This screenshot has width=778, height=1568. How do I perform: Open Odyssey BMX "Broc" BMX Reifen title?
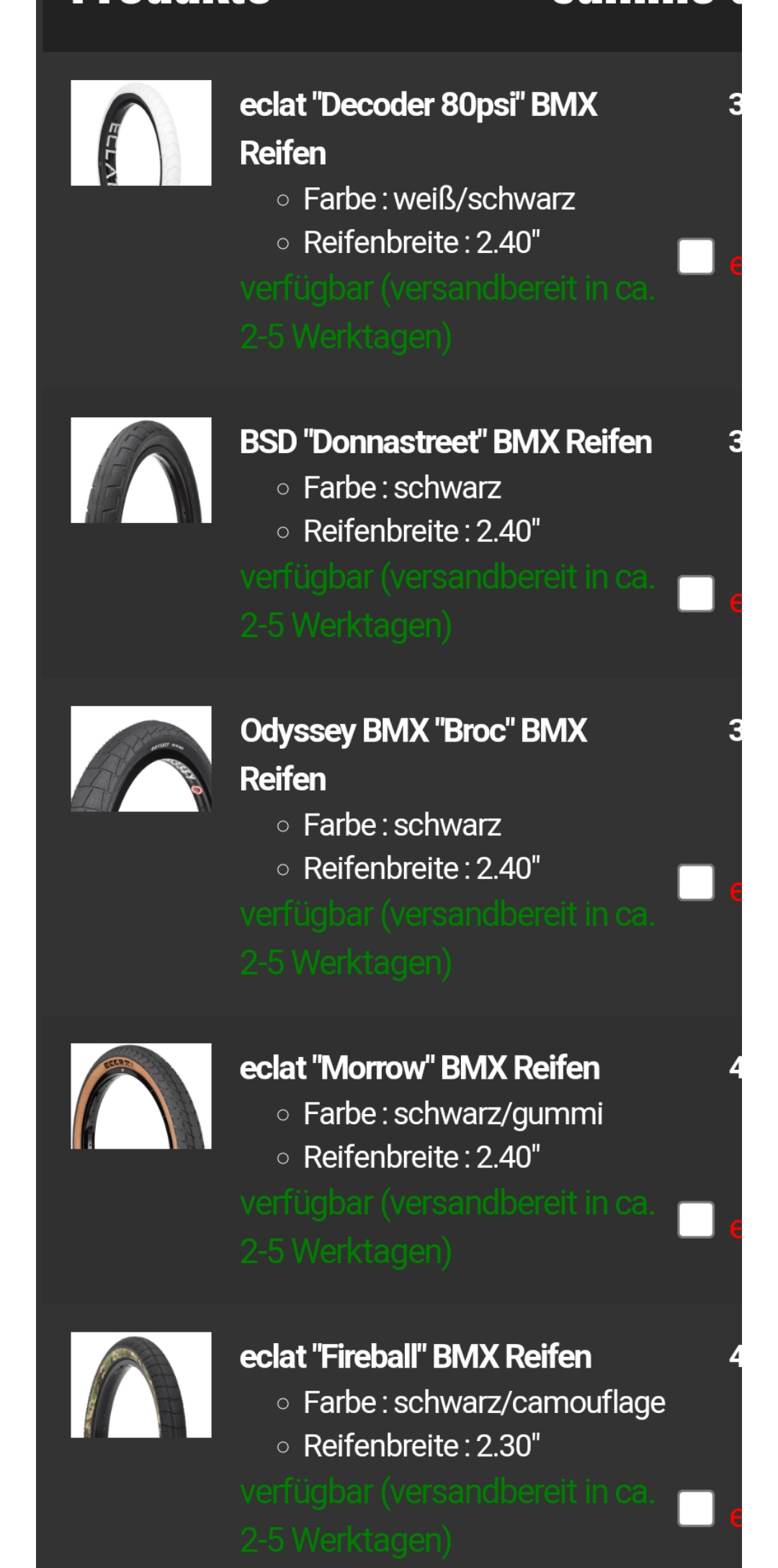point(413,754)
